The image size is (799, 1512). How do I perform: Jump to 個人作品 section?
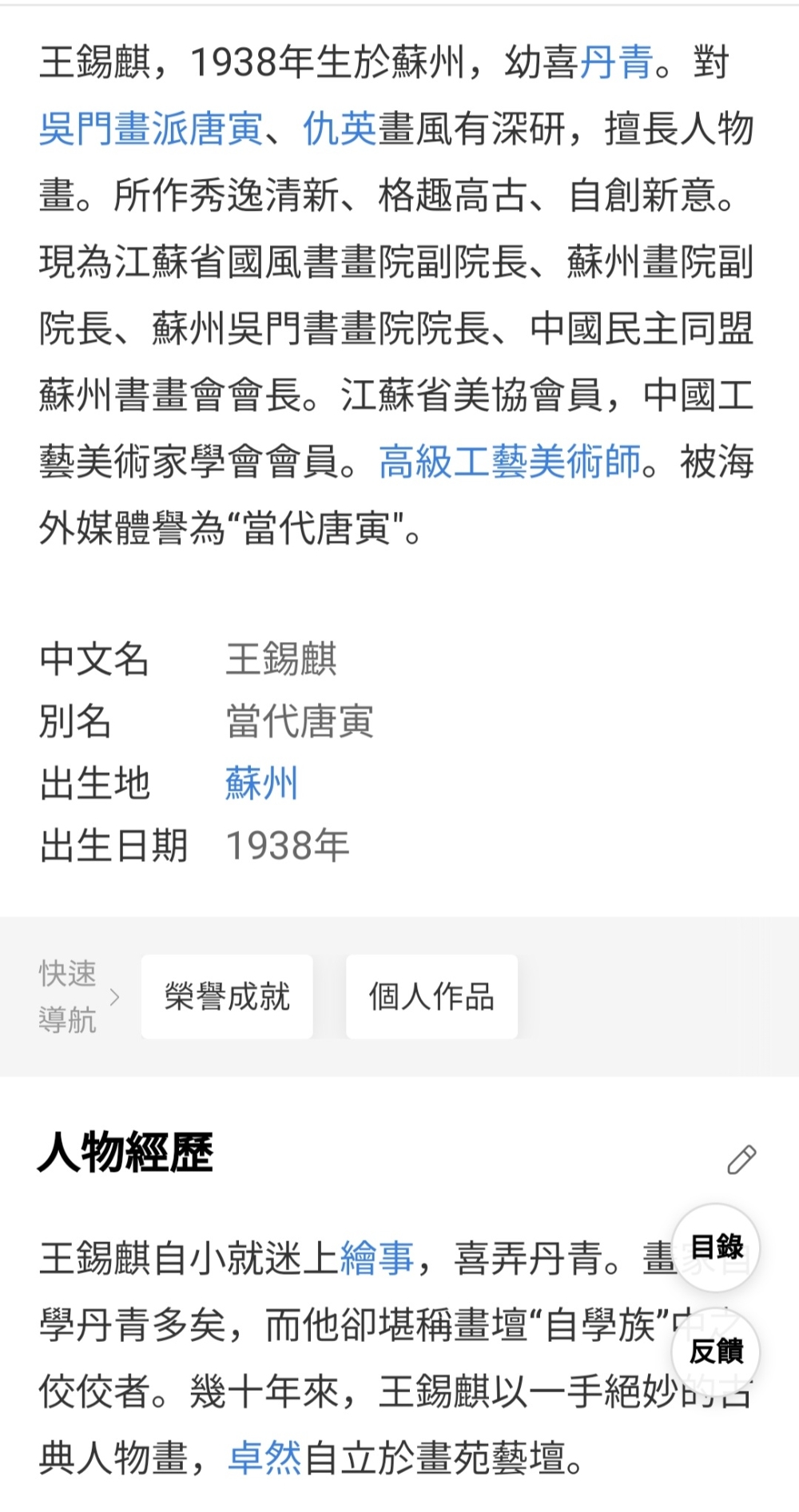pyautogui.click(x=431, y=997)
